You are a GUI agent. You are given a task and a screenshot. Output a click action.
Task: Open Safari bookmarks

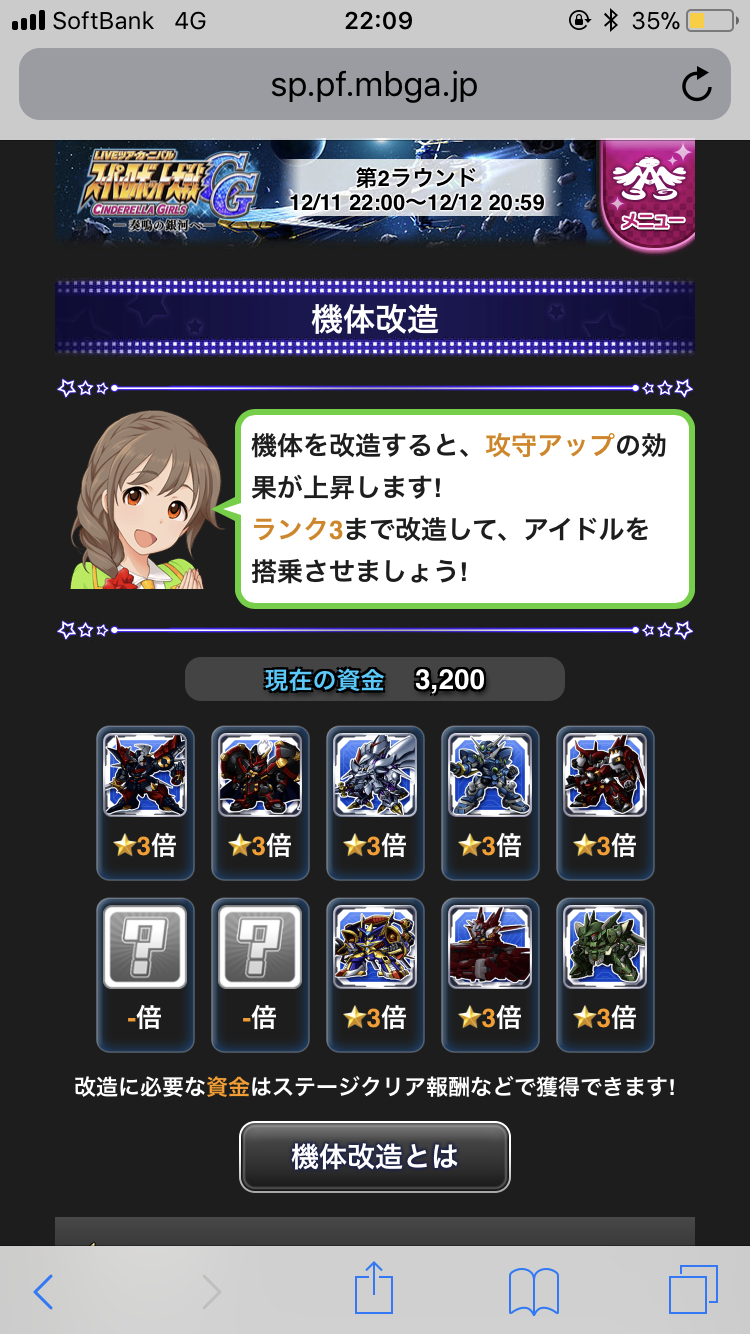click(x=534, y=1292)
